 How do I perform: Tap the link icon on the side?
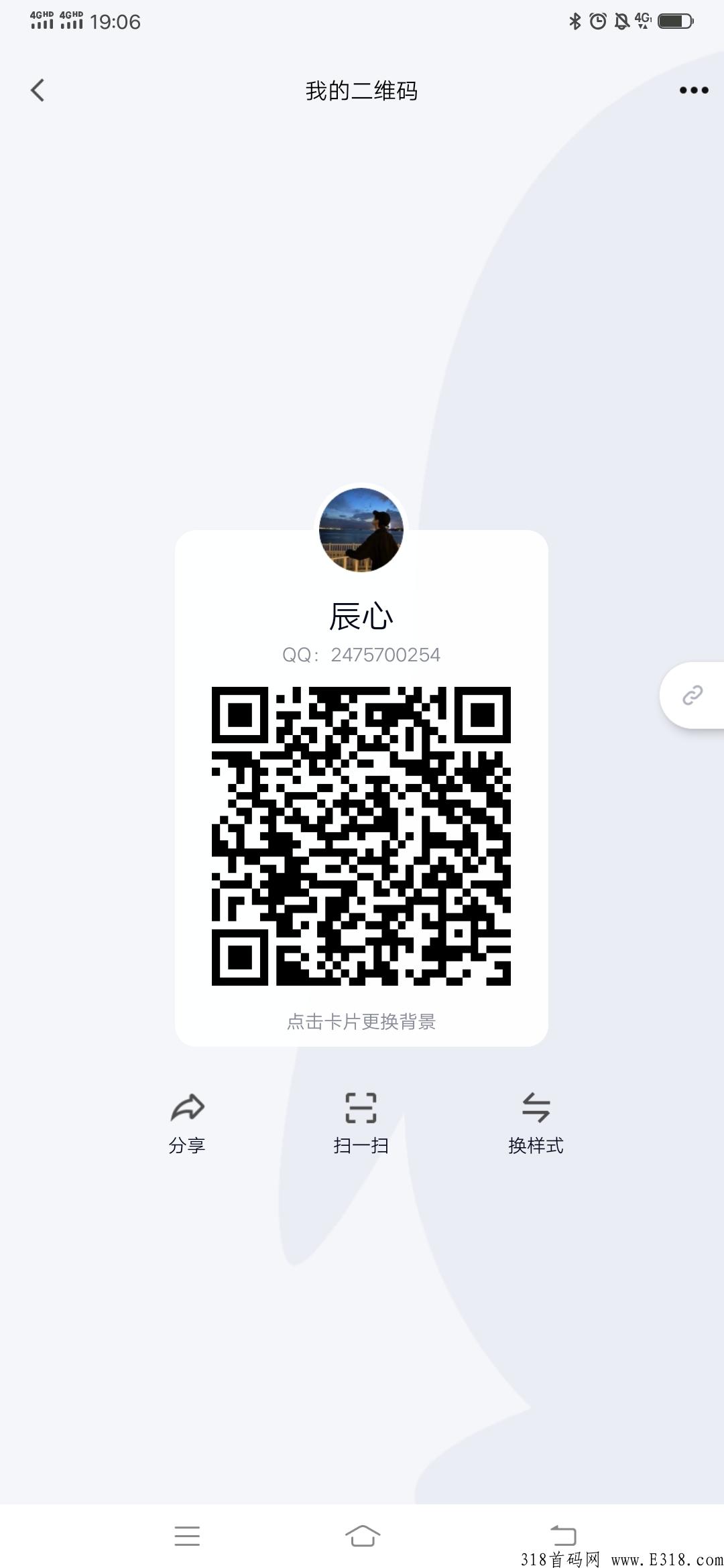pos(692,696)
